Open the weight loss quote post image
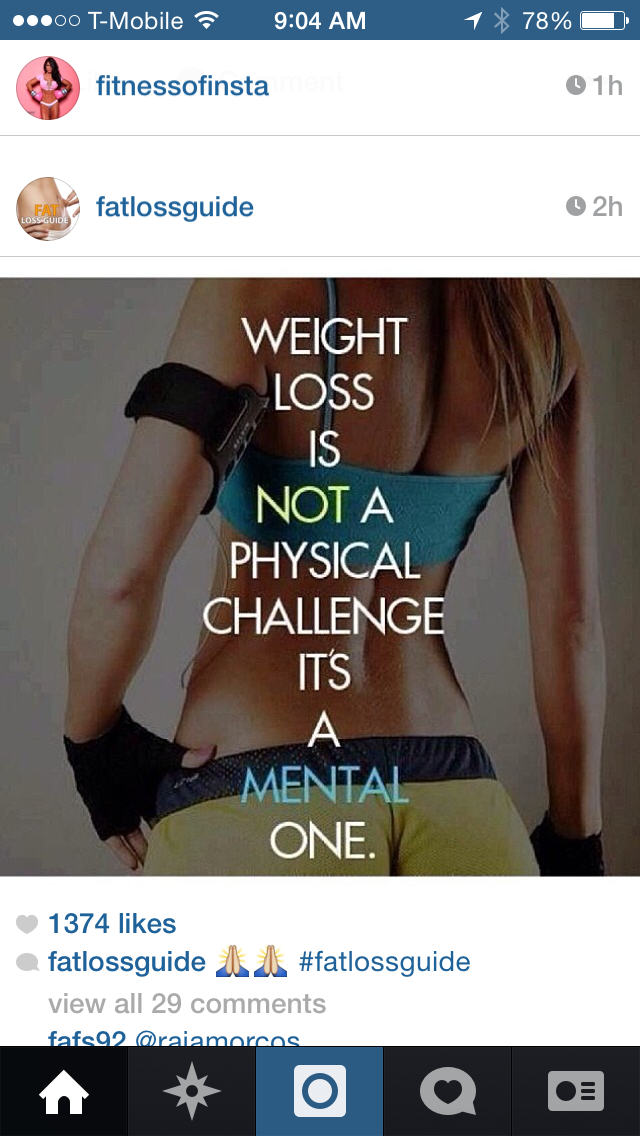Image resolution: width=640 pixels, height=1136 pixels. (x=320, y=576)
